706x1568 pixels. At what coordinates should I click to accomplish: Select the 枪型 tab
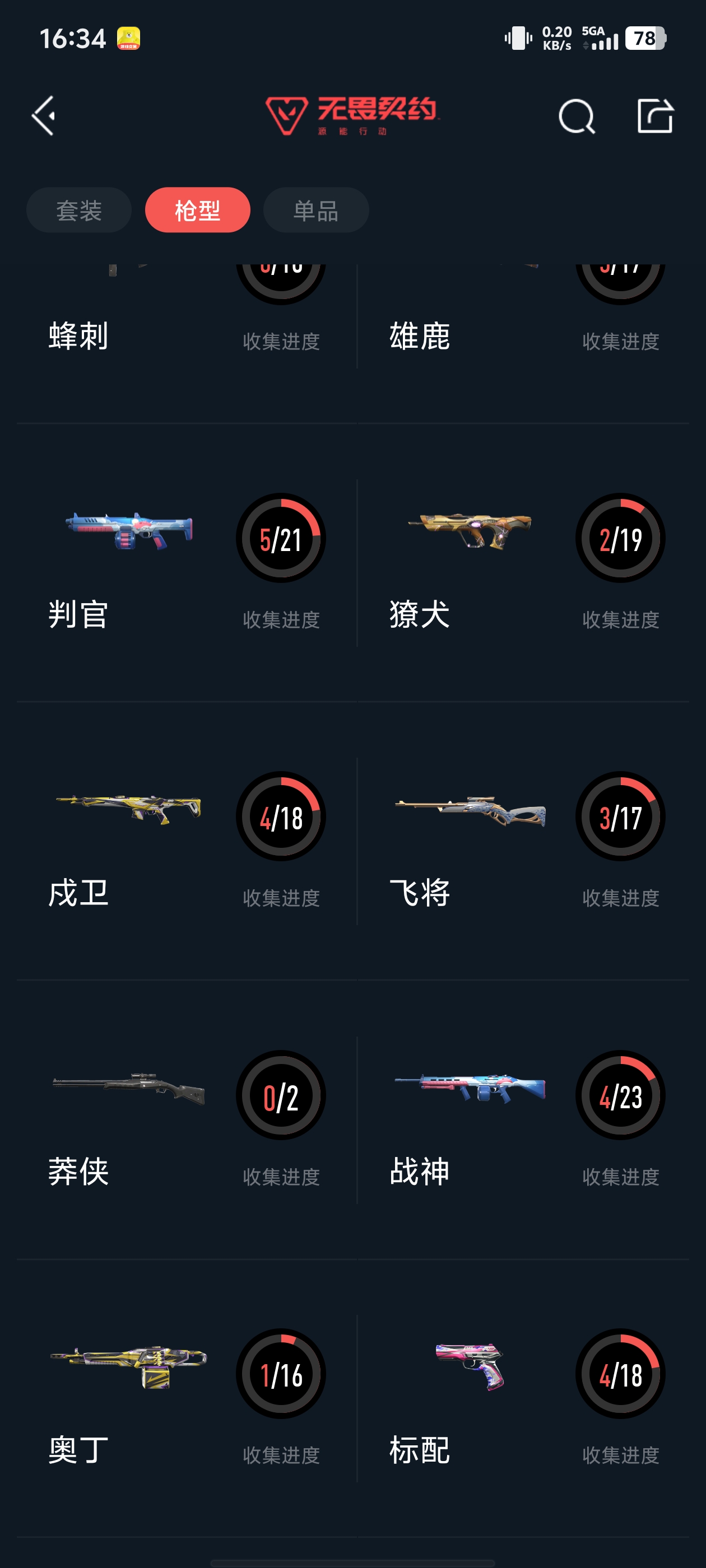click(x=197, y=209)
